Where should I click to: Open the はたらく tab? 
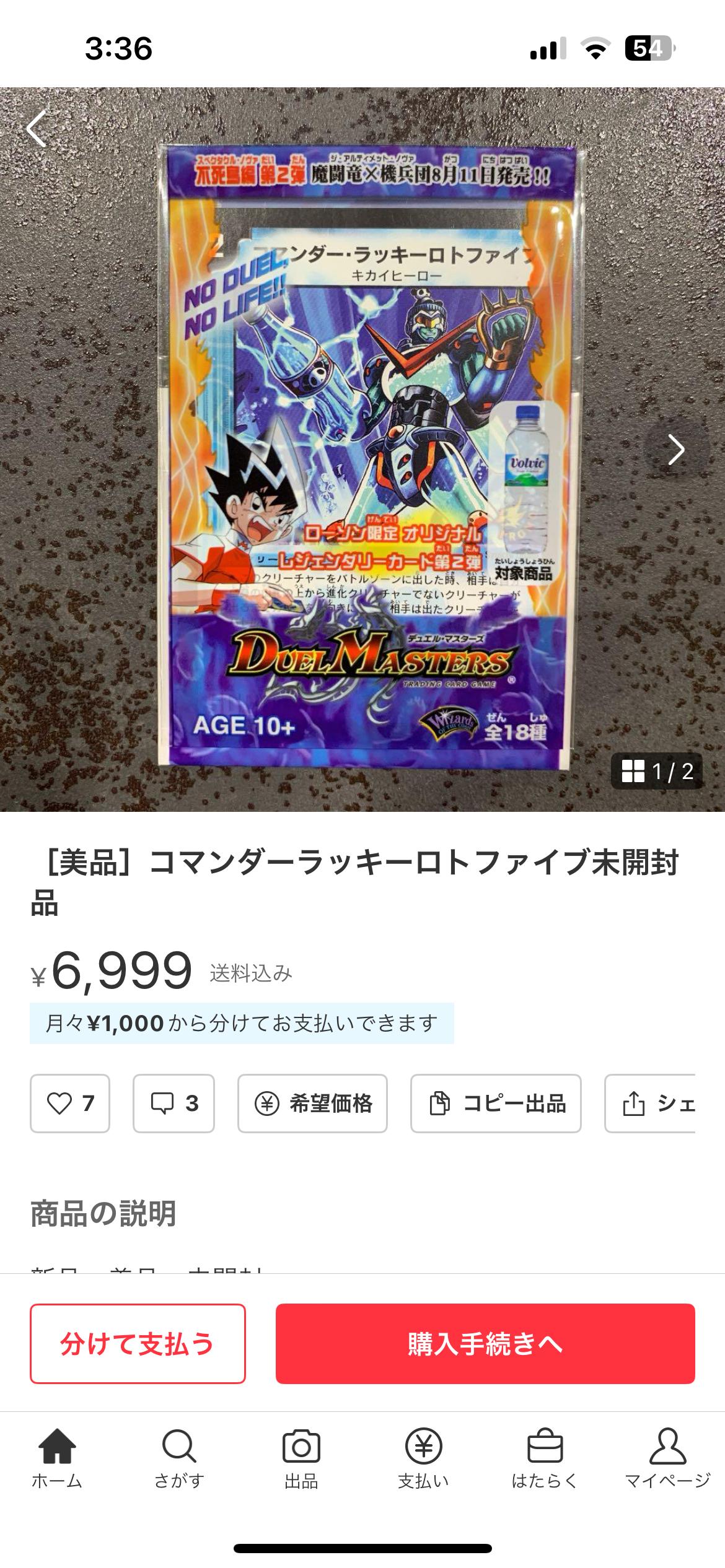click(545, 1458)
